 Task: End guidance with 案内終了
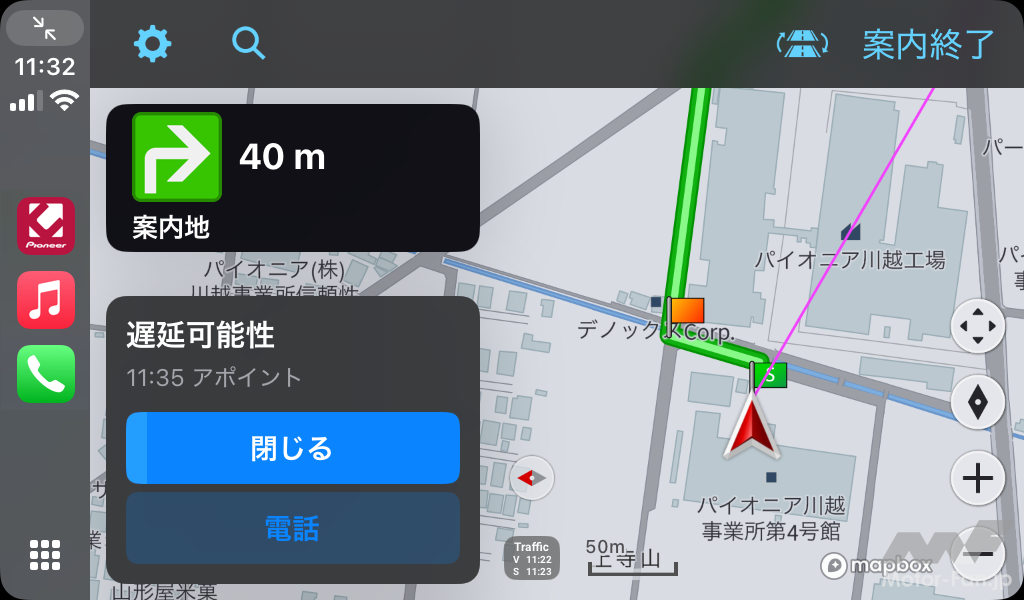click(929, 44)
